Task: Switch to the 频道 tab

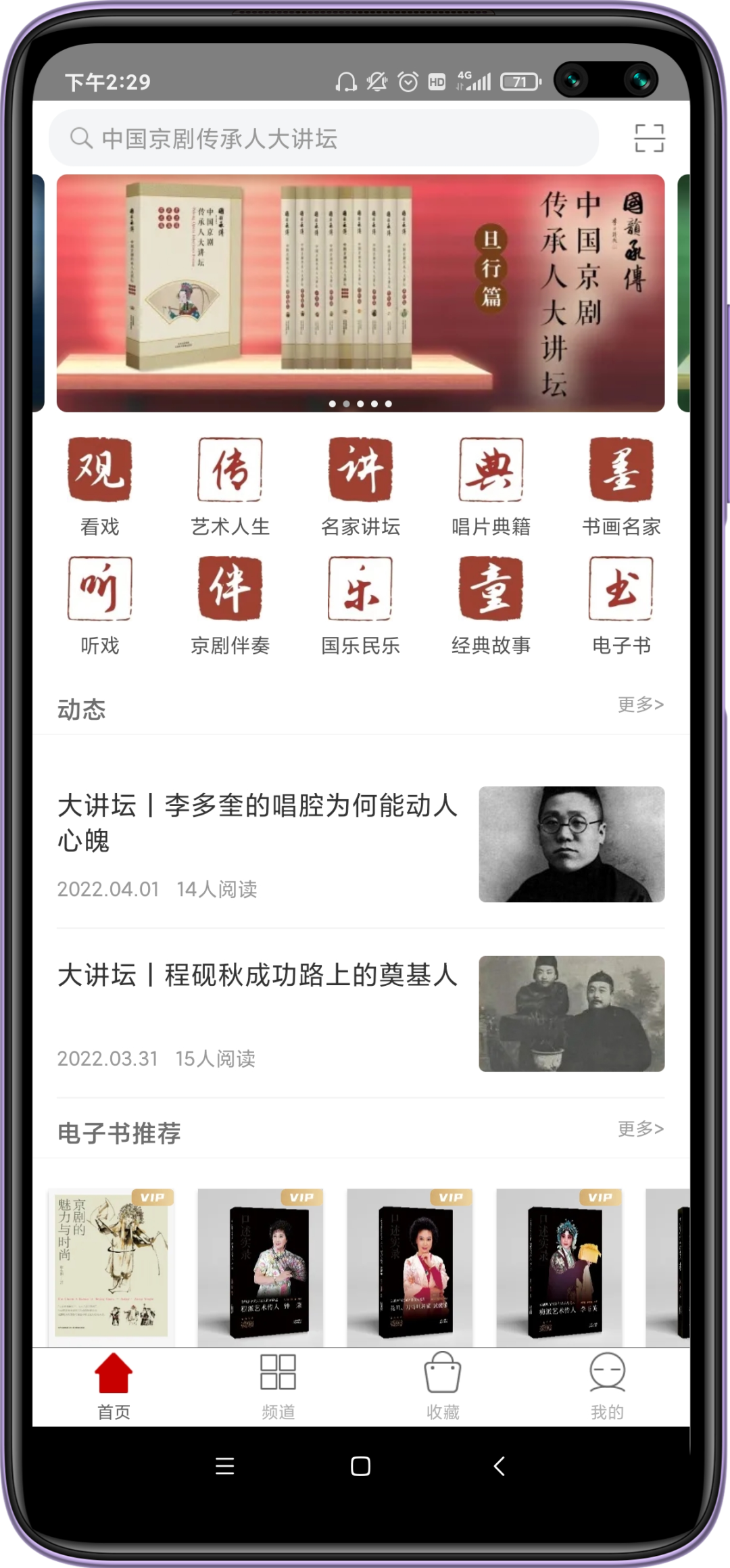Action: coord(278,1385)
